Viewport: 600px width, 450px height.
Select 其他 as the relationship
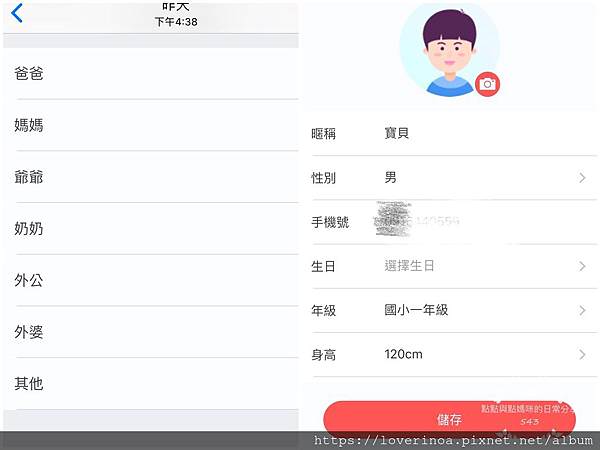tap(150, 384)
